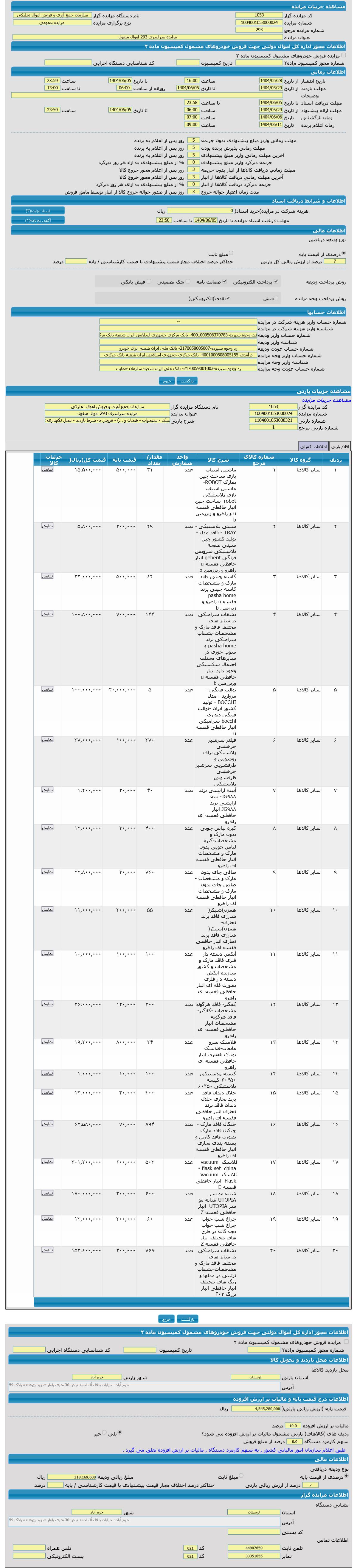Show details for item row 1
The width and height of the screenshot is (357, 1568).
pos(47,469)
